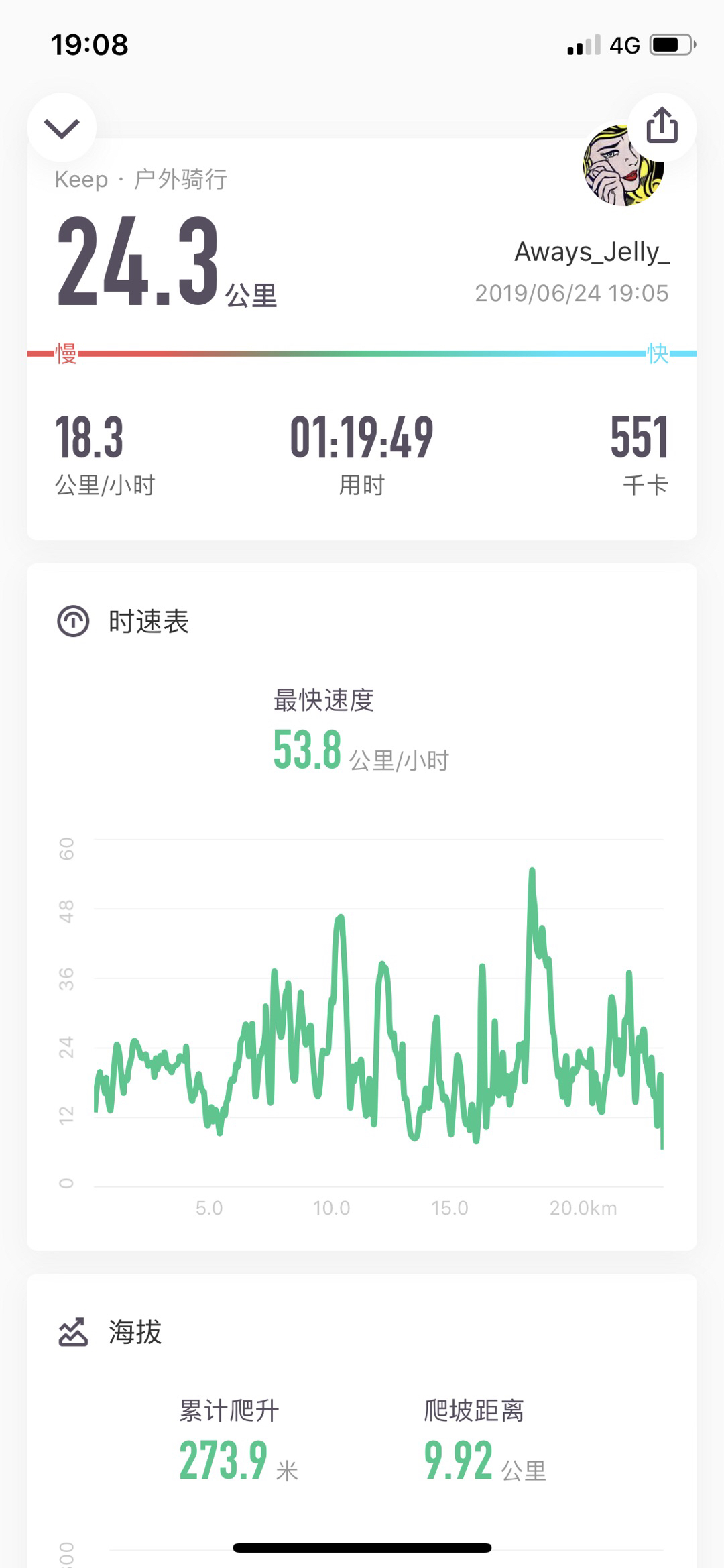Open Aways_Jelly_ profile avatar
This screenshot has width=724, height=1568.
(620, 168)
